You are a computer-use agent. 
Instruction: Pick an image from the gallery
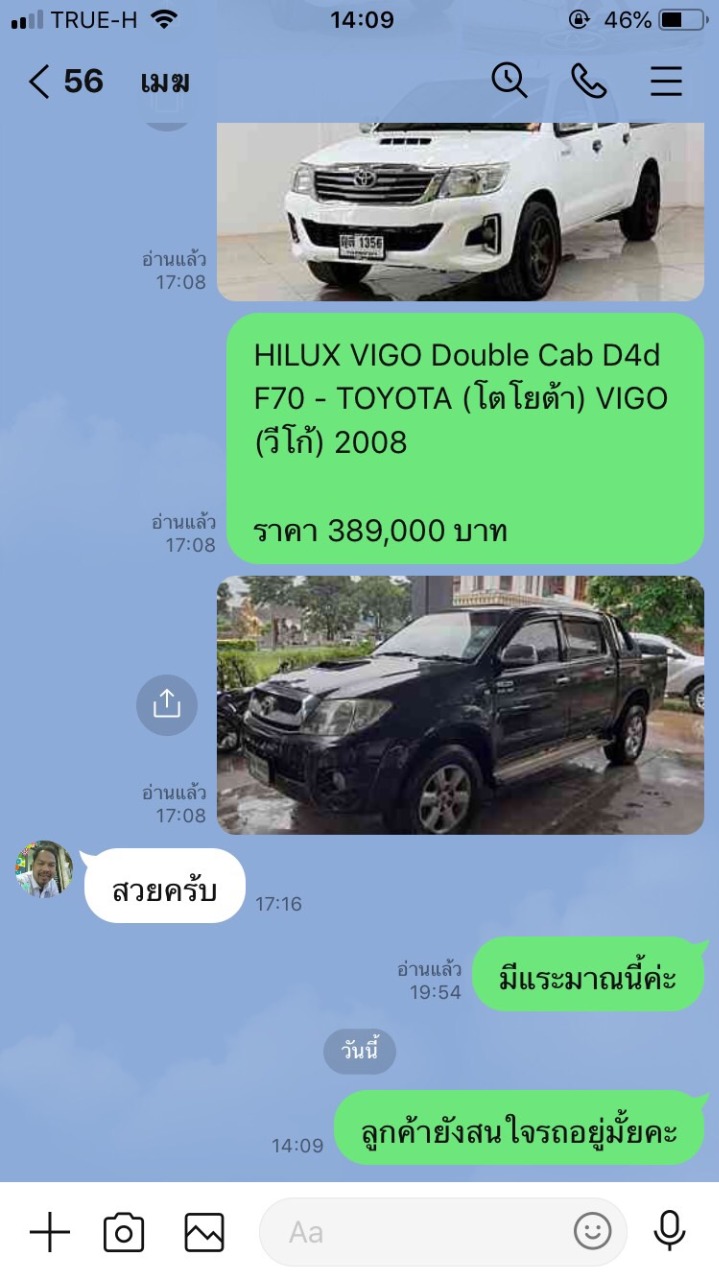pos(204,1232)
